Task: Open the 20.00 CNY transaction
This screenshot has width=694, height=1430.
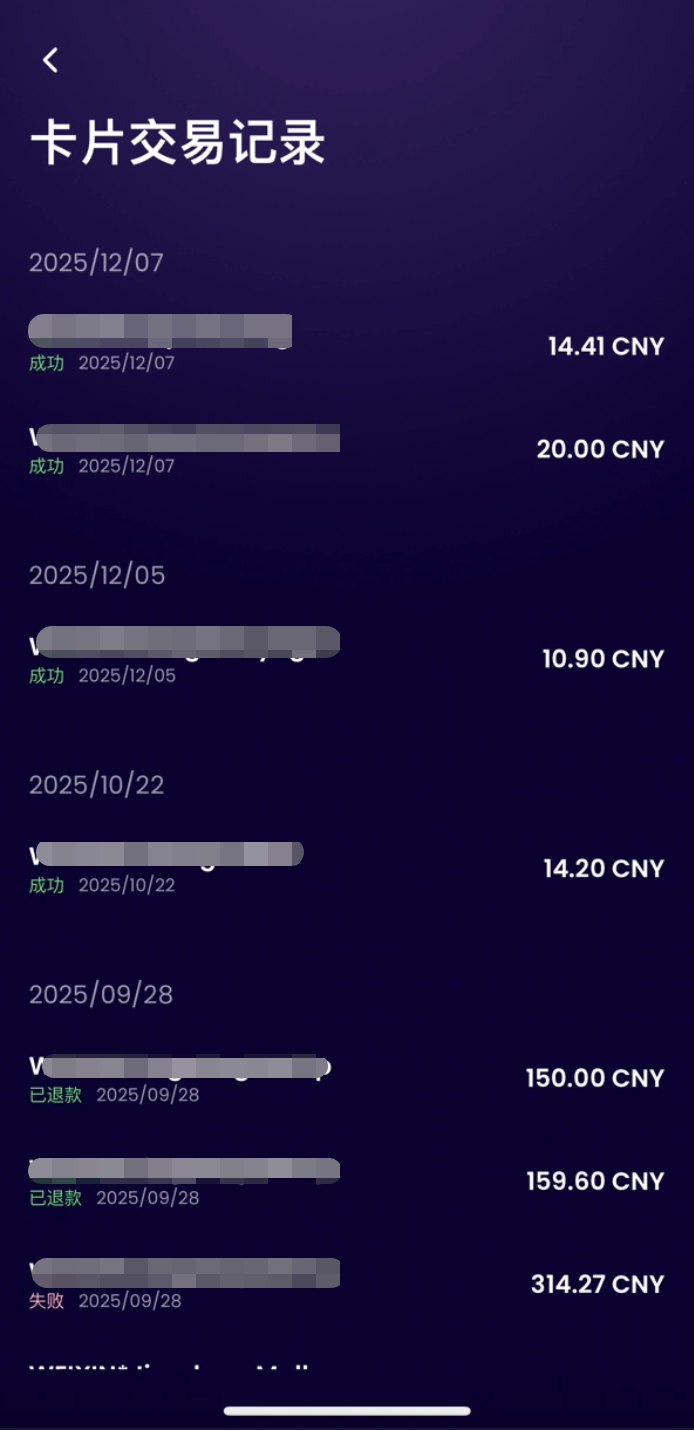Action: 346,449
